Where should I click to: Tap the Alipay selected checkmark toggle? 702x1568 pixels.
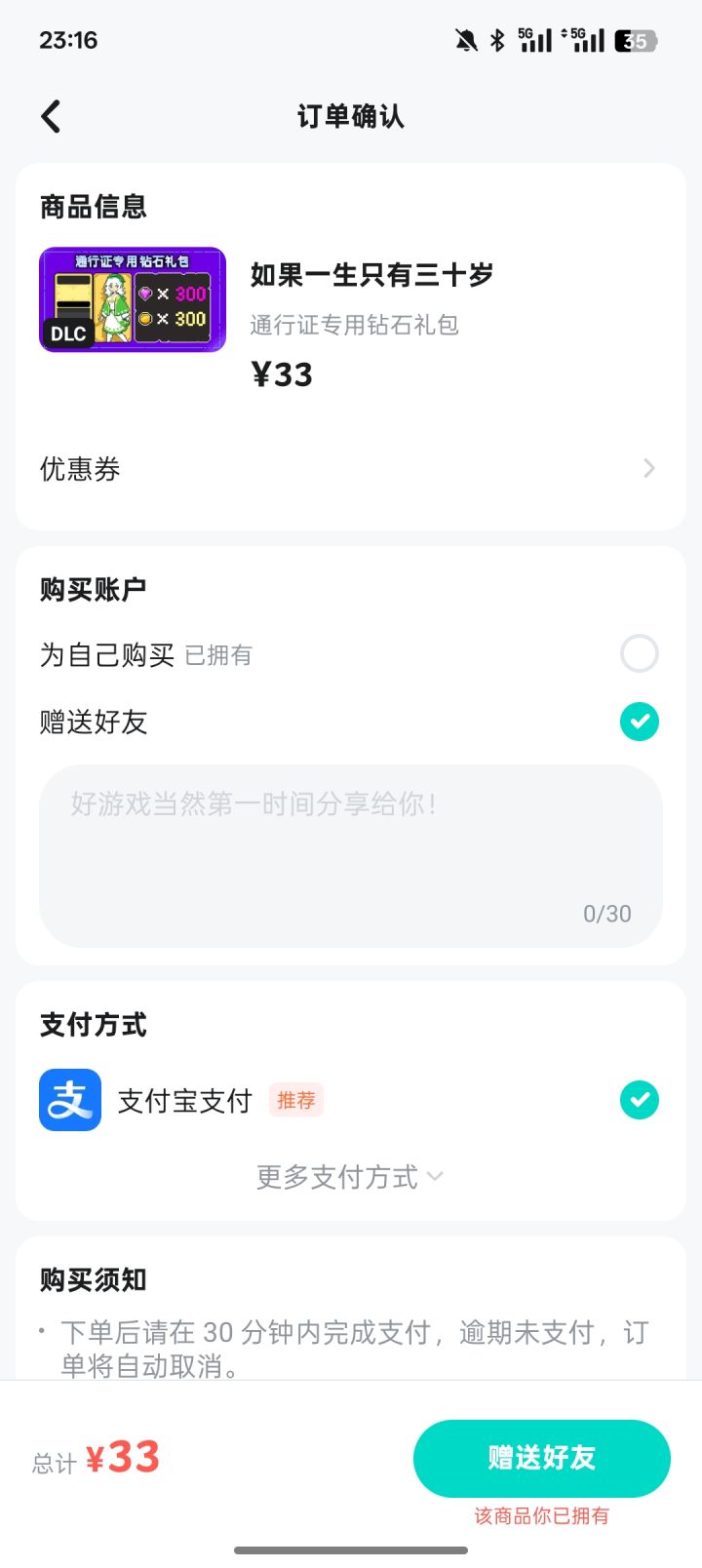coord(640,1099)
